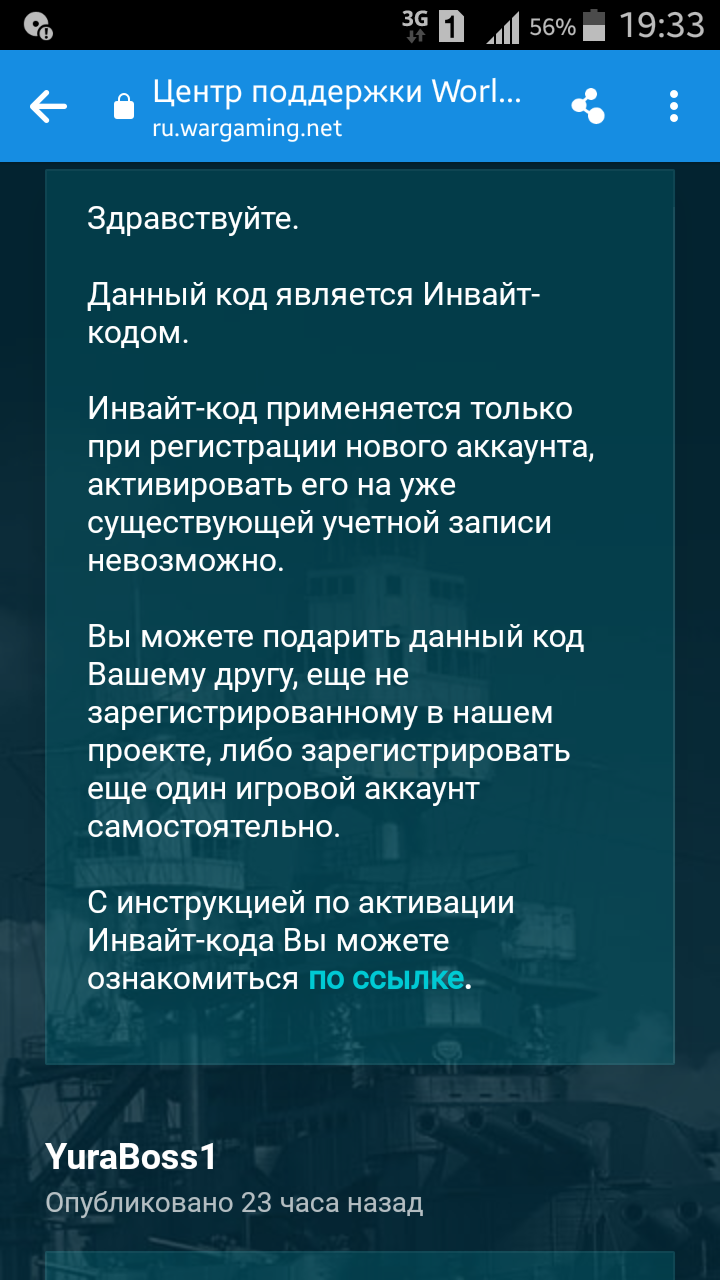
Task: Go back using the toolbar arrow
Action: [x=48, y=106]
